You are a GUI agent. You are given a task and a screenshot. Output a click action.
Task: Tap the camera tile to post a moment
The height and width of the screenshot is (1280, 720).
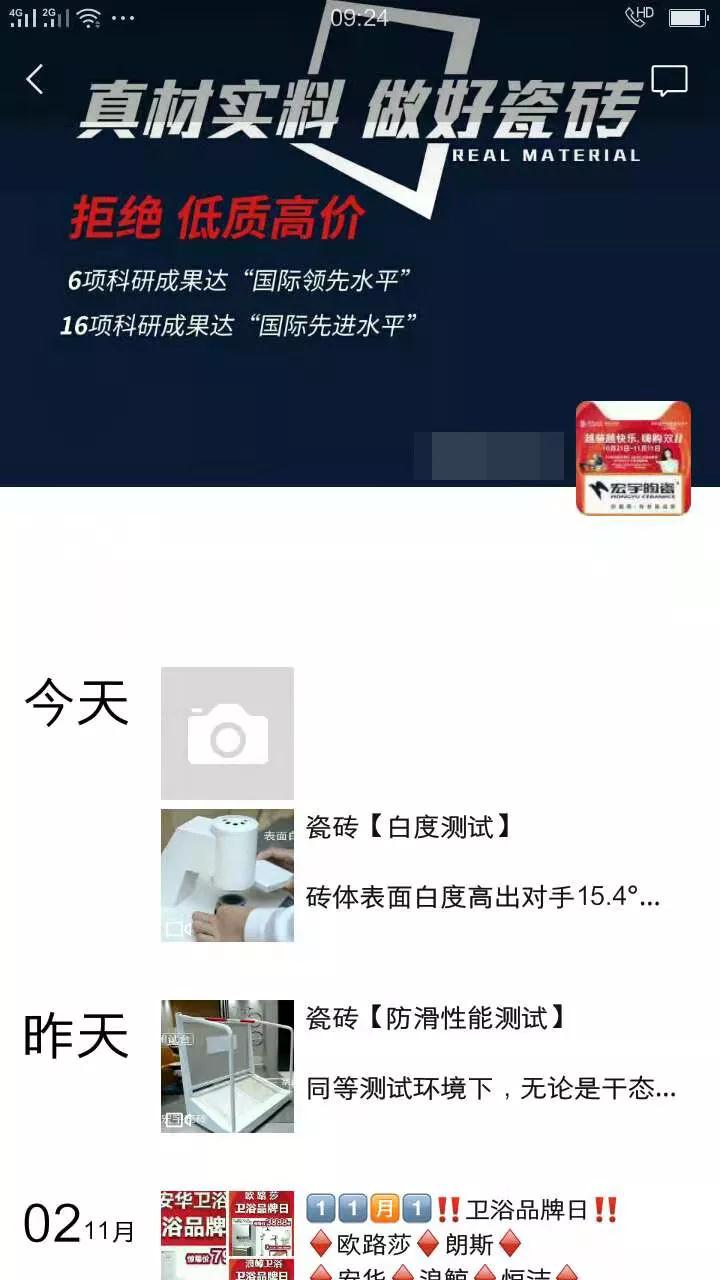pos(227,733)
